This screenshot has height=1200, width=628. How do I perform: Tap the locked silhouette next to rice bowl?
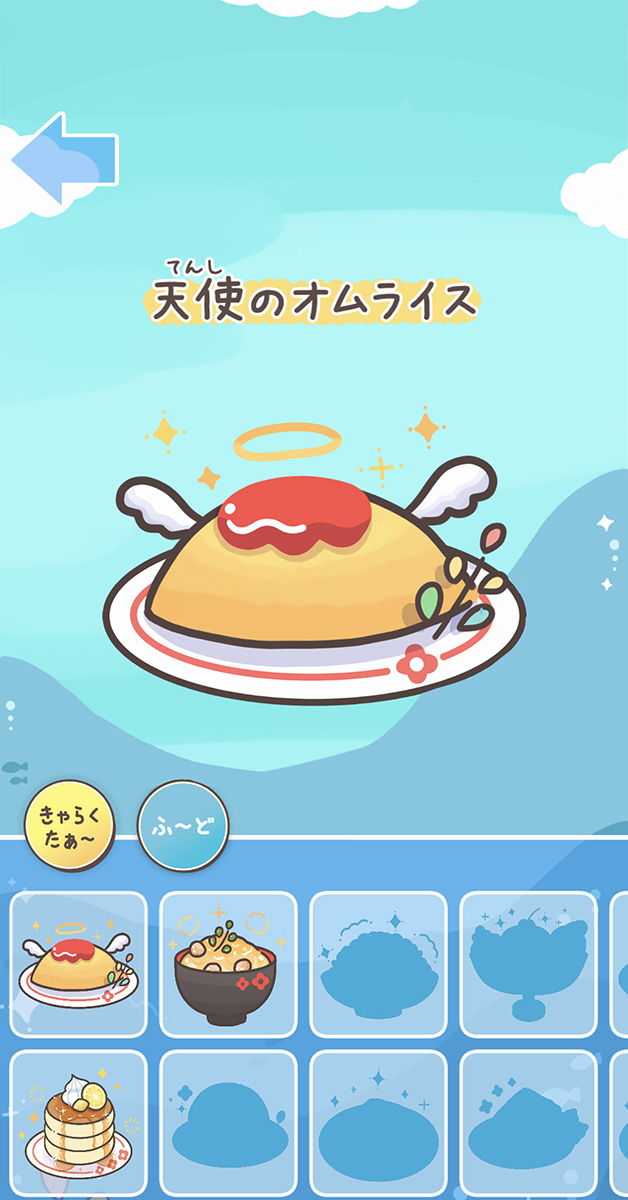pos(378,964)
